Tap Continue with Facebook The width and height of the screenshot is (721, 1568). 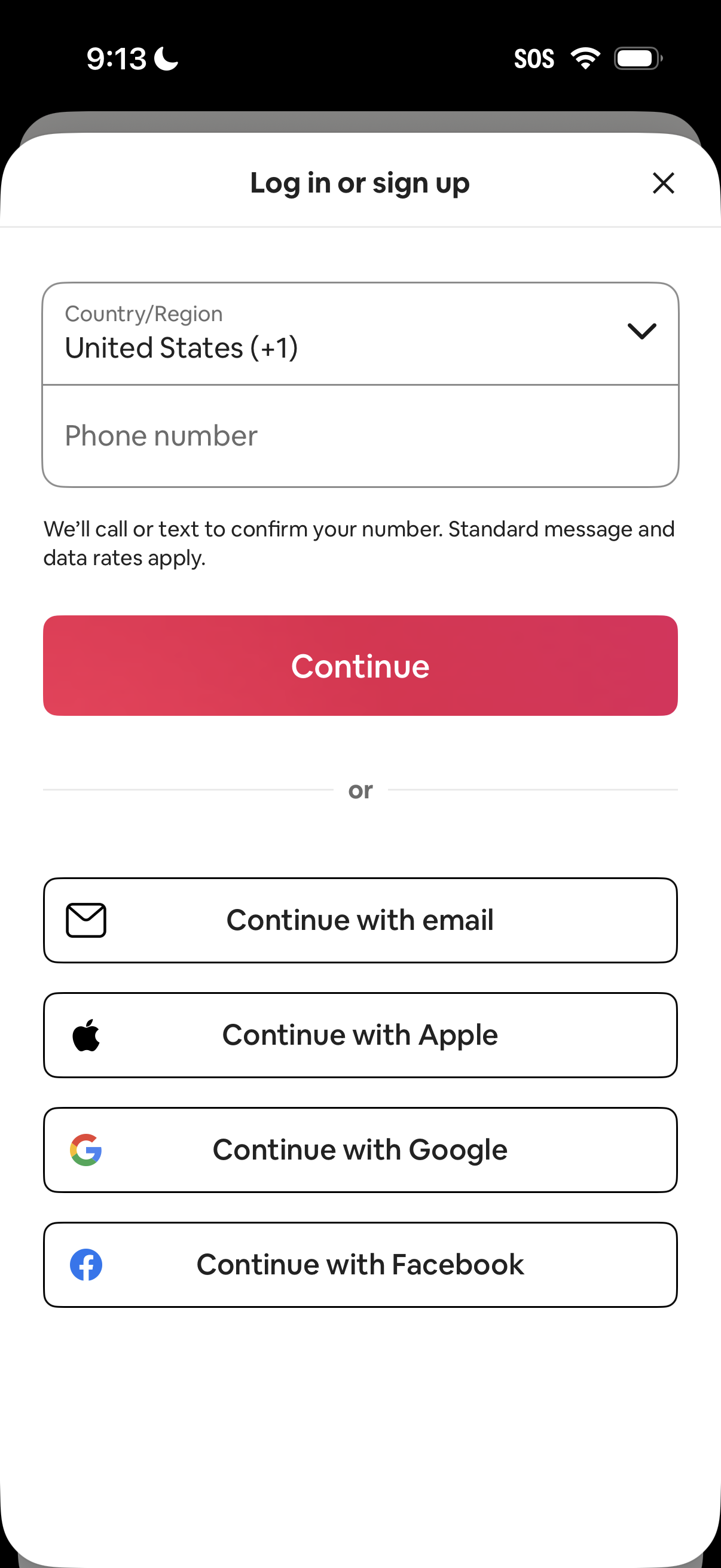tap(360, 1264)
